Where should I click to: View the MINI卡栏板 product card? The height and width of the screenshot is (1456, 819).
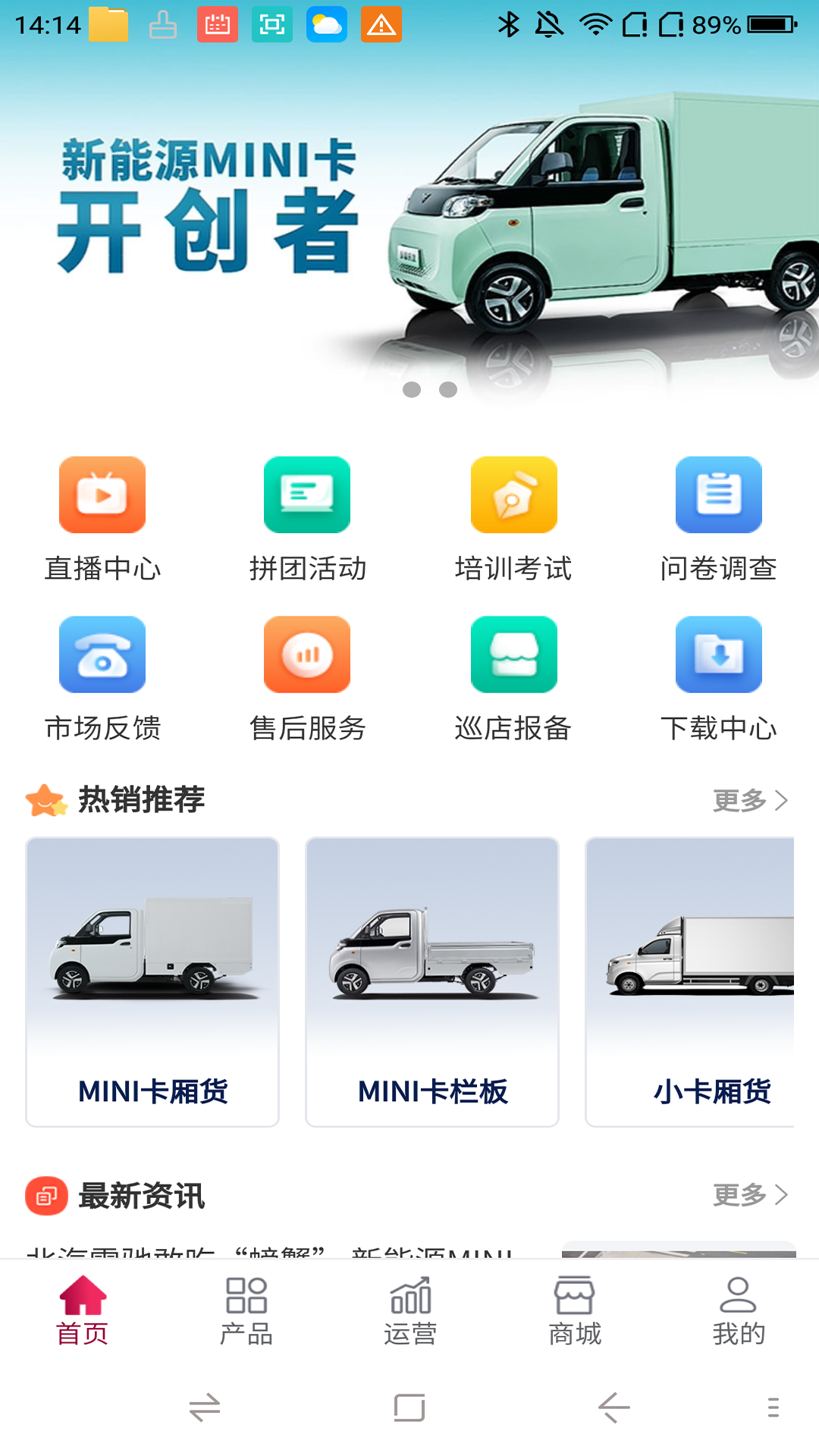[x=432, y=981]
